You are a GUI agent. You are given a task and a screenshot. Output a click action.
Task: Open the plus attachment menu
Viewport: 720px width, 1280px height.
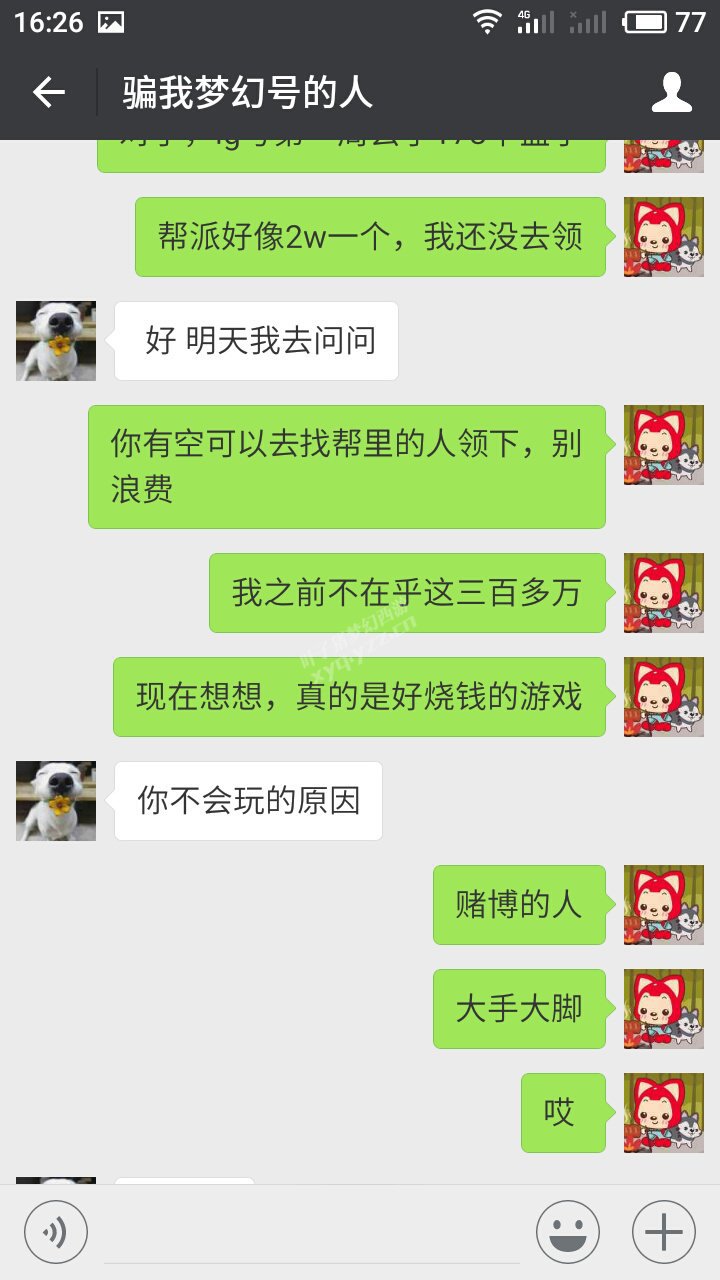coord(664,1231)
